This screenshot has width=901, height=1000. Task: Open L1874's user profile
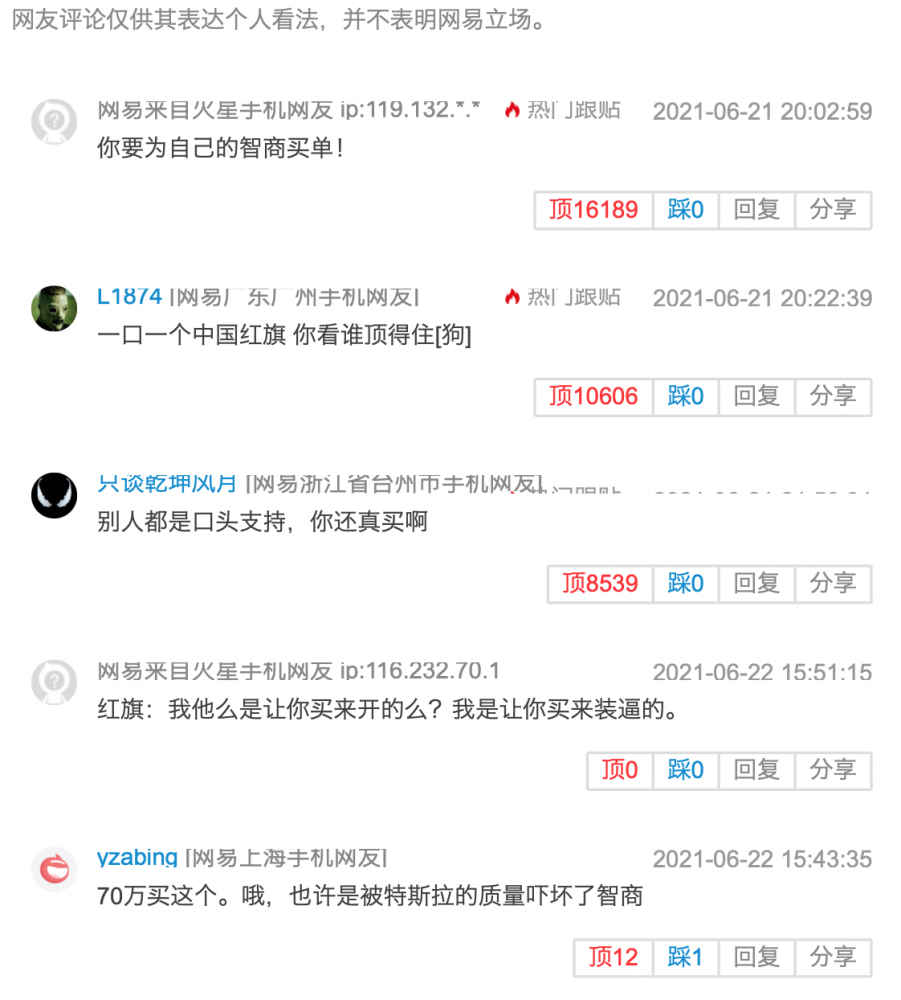point(129,297)
